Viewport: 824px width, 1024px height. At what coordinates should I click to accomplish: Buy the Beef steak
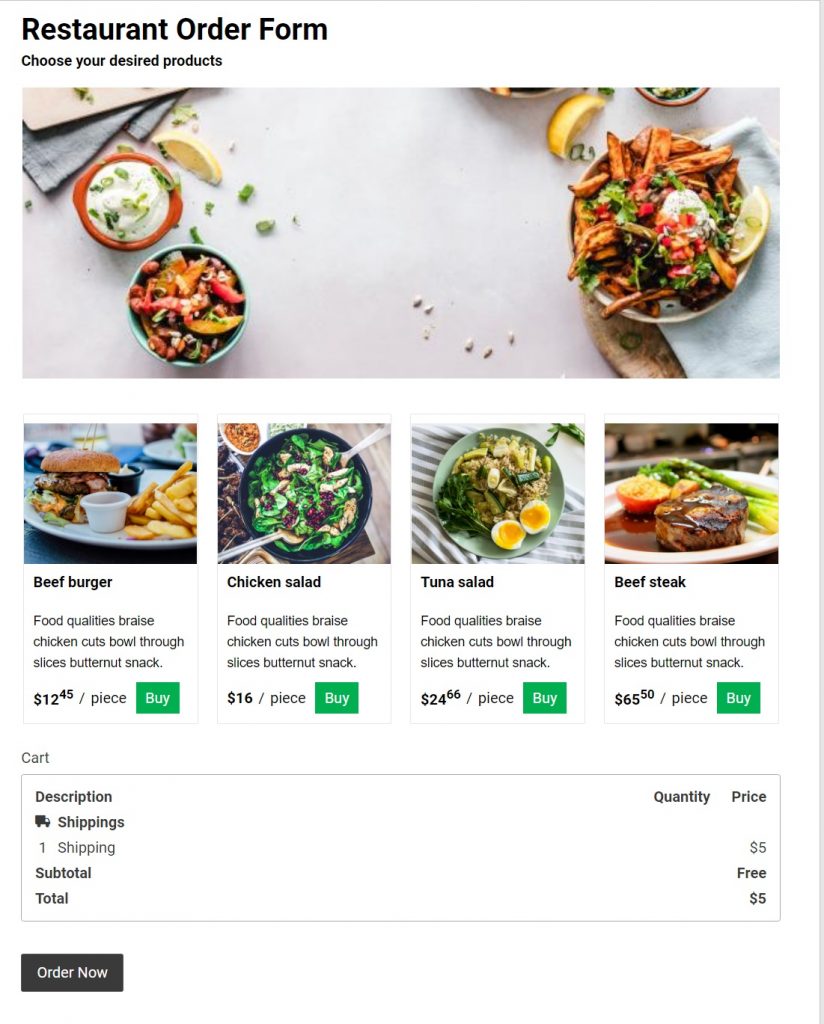pos(738,698)
